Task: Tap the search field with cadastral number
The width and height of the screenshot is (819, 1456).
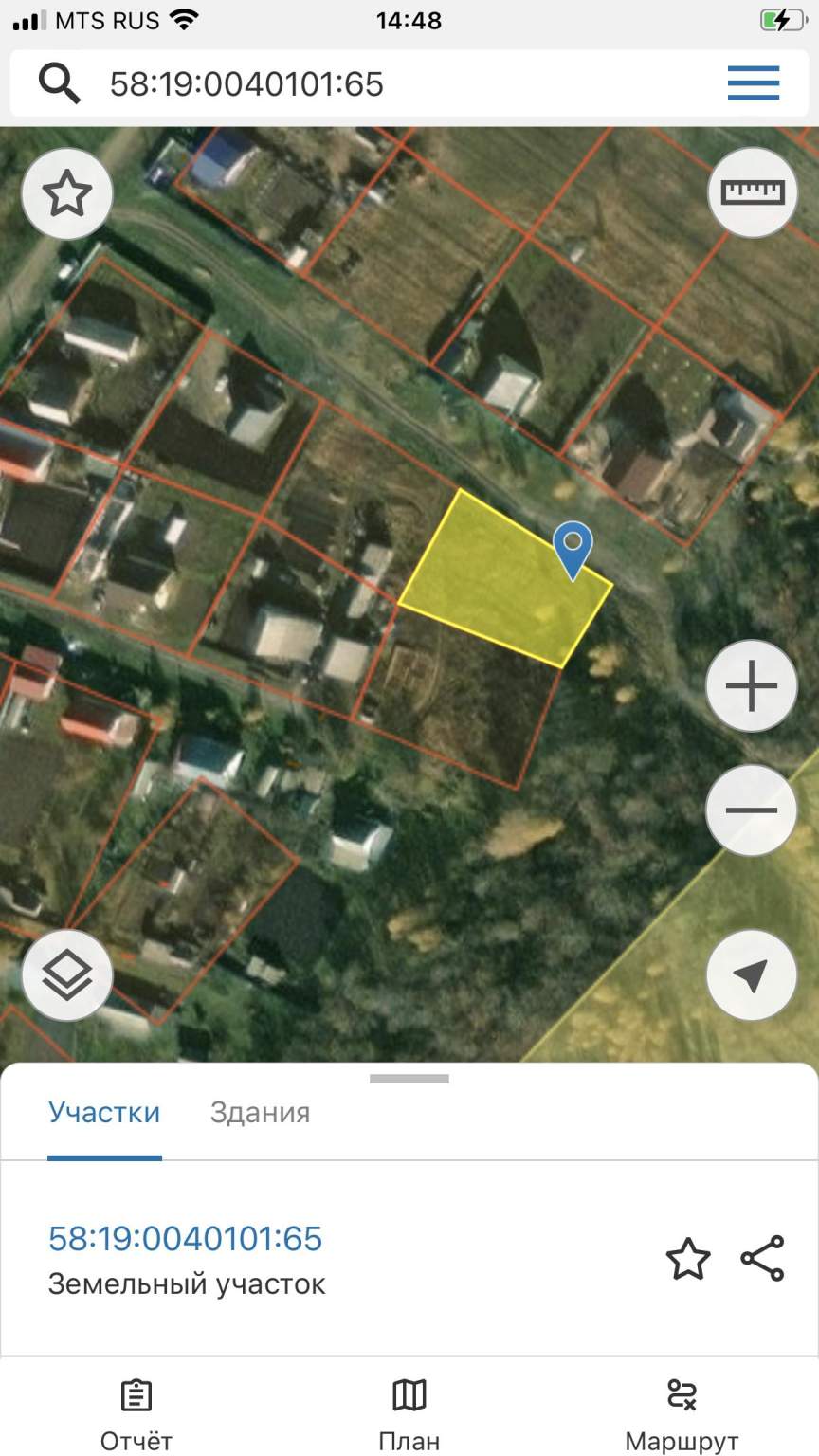Action: point(379,84)
